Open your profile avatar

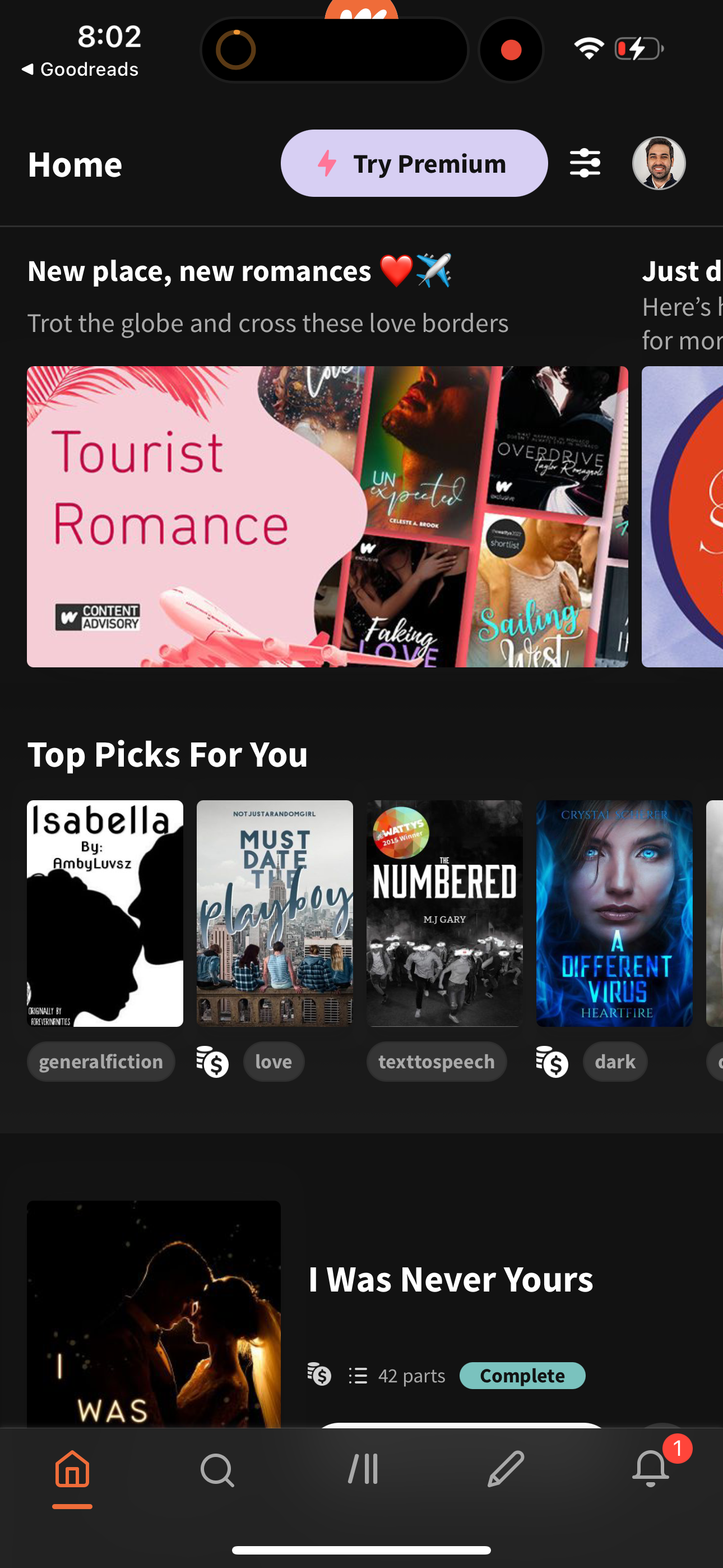pyautogui.click(x=659, y=163)
